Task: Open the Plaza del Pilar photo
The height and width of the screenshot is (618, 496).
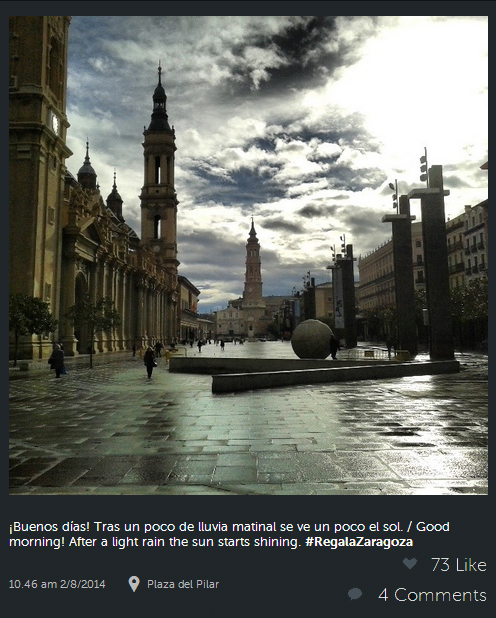Action: pos(248,255)
